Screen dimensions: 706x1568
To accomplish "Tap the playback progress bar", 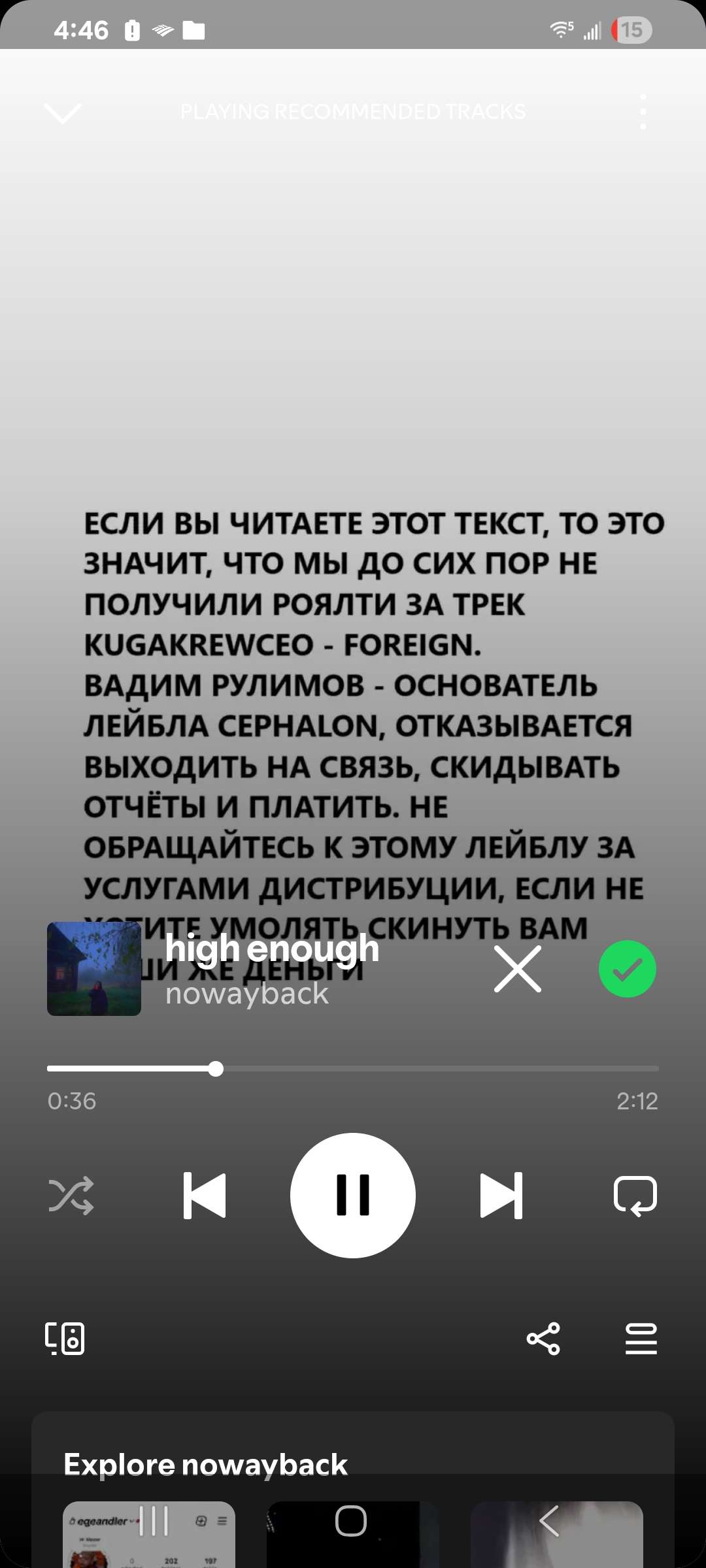I will pyautogui.click(x=353, y=1069).
